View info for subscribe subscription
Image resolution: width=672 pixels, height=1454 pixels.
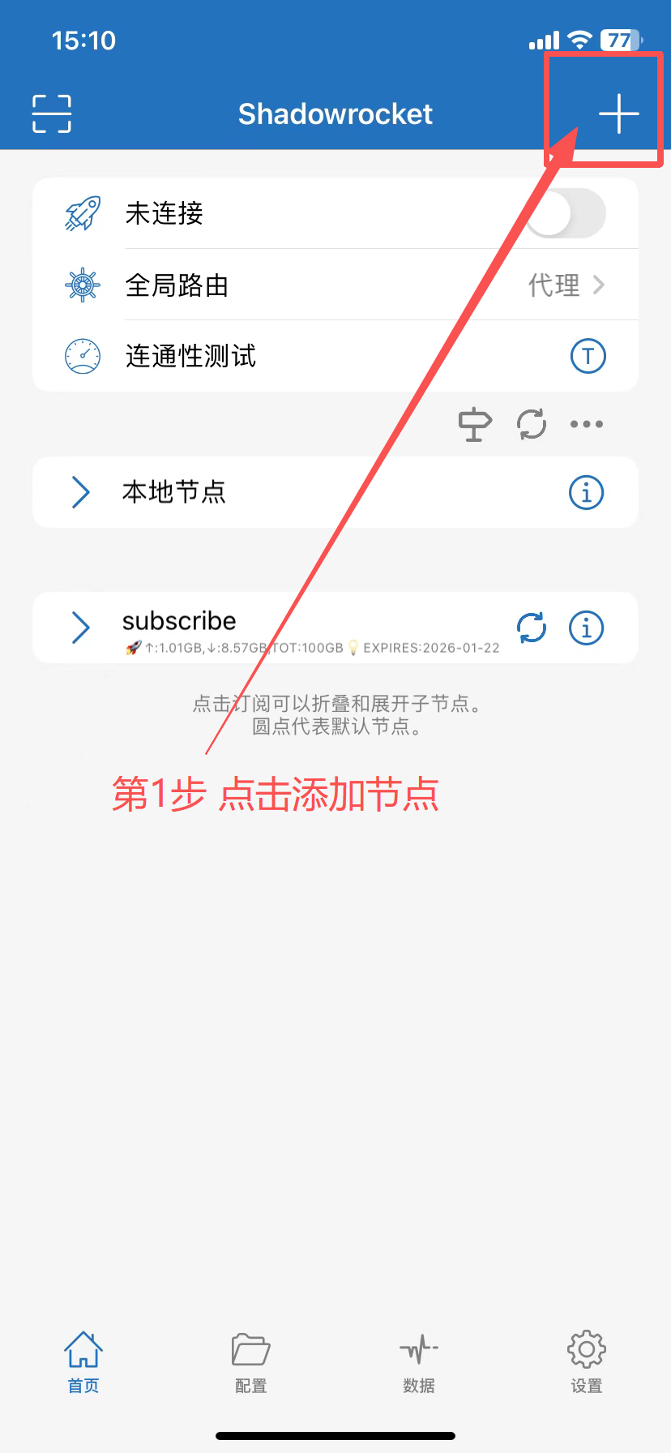587,628
